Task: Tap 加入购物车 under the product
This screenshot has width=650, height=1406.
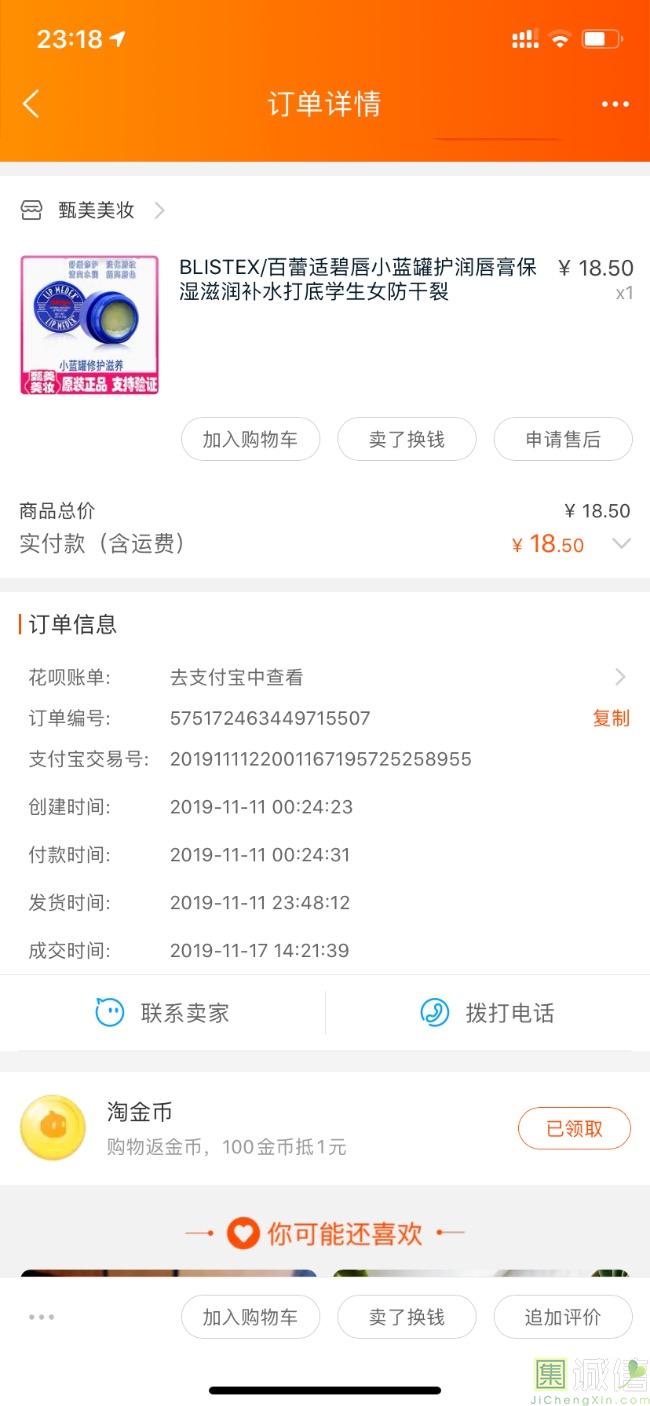Action: point(250,439)
